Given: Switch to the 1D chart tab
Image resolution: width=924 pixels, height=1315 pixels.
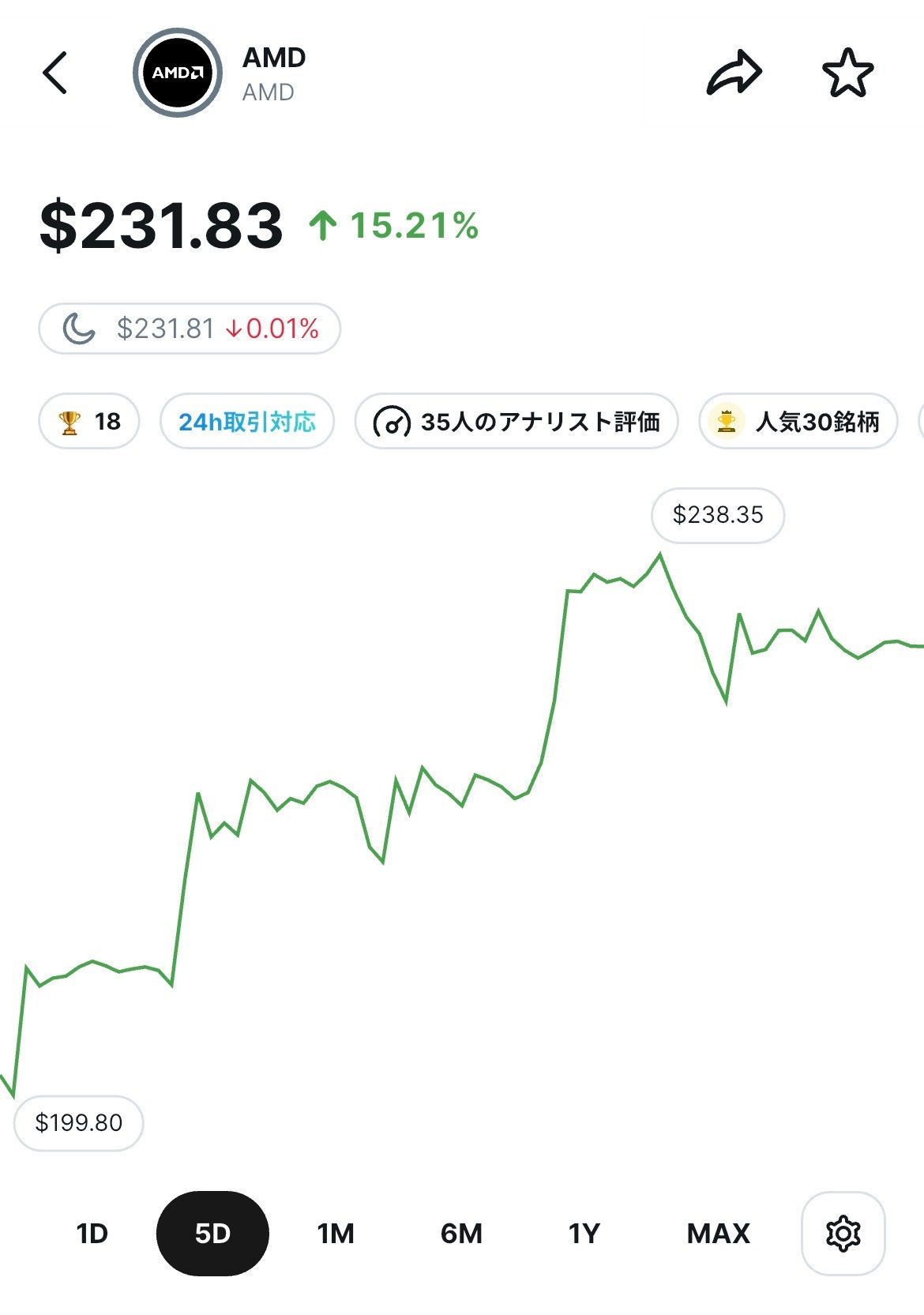Looking at the screenshot, I should pyautogui.click(x=92, y=1232).
